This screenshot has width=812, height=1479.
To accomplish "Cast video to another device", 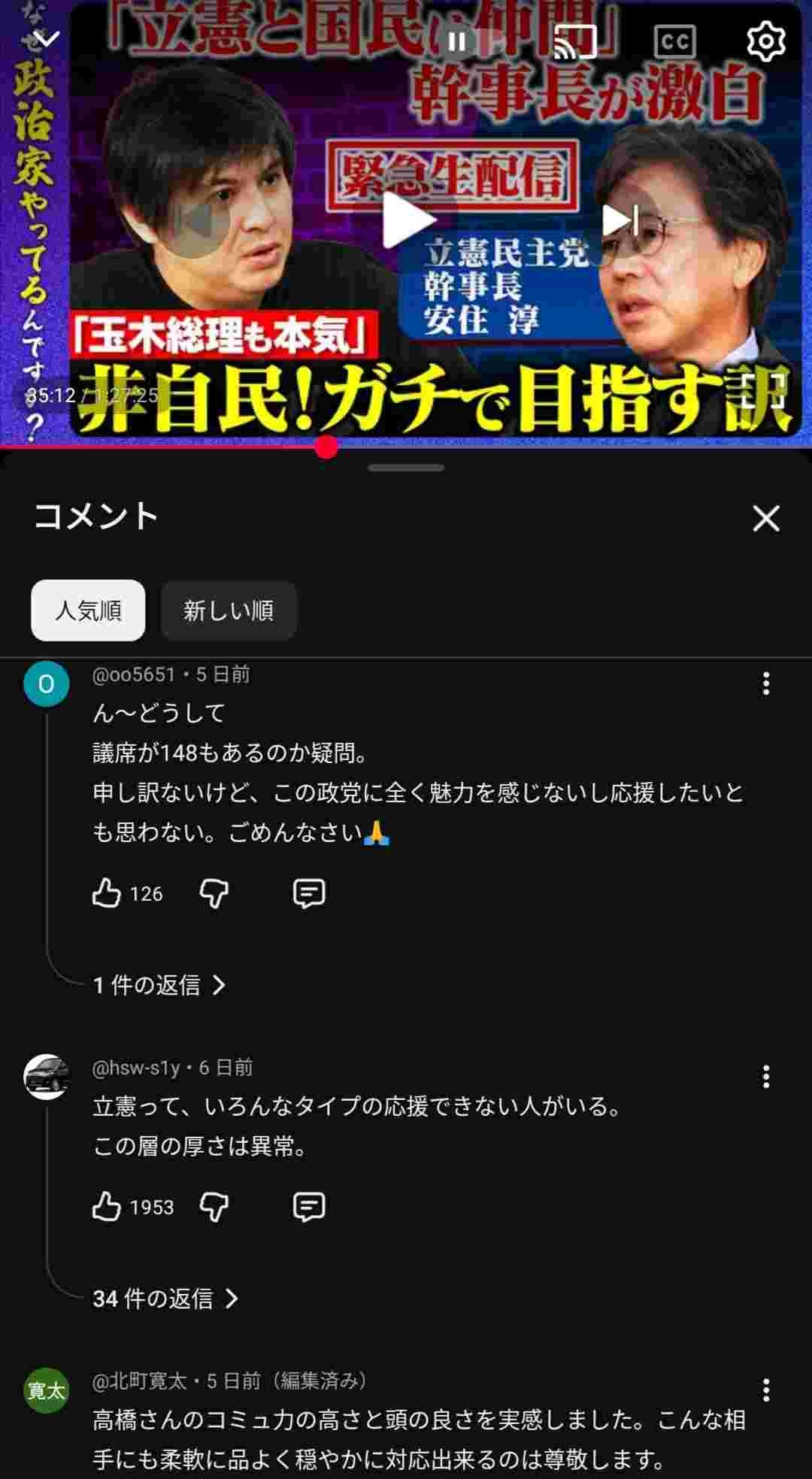I will pyautogui.click(x=574, y=42).
